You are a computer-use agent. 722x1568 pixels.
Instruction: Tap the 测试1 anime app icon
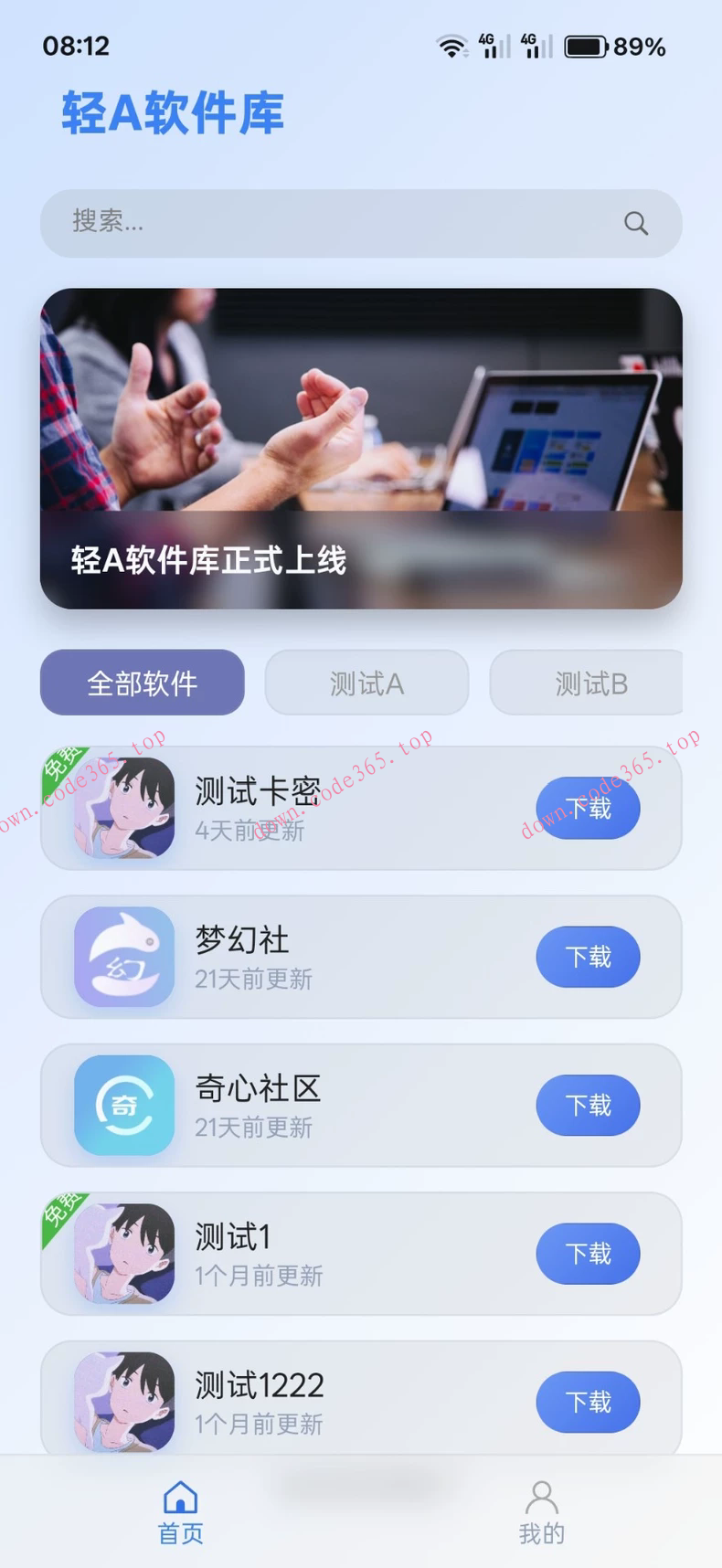click(x=124, y=1254)
